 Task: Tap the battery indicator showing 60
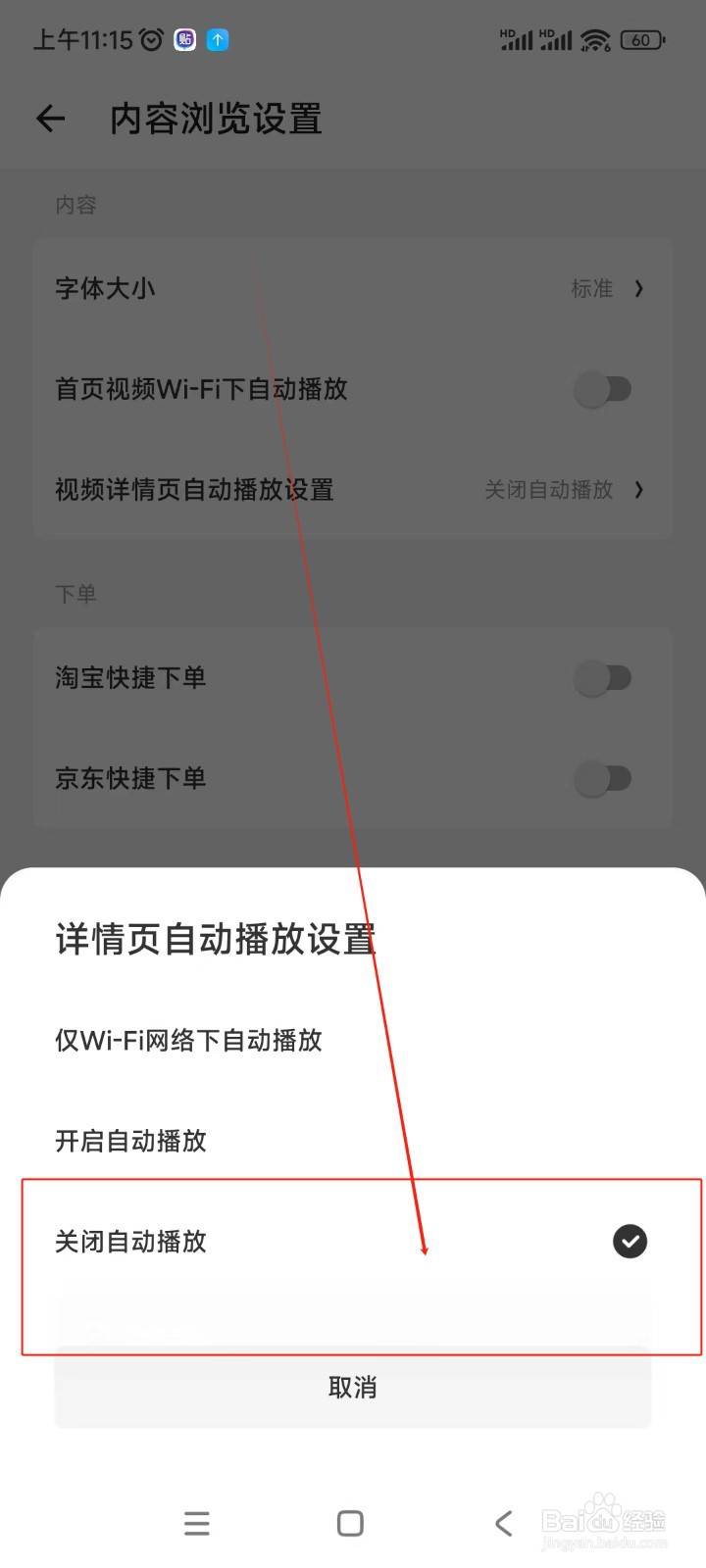click(x=644, y=39)
